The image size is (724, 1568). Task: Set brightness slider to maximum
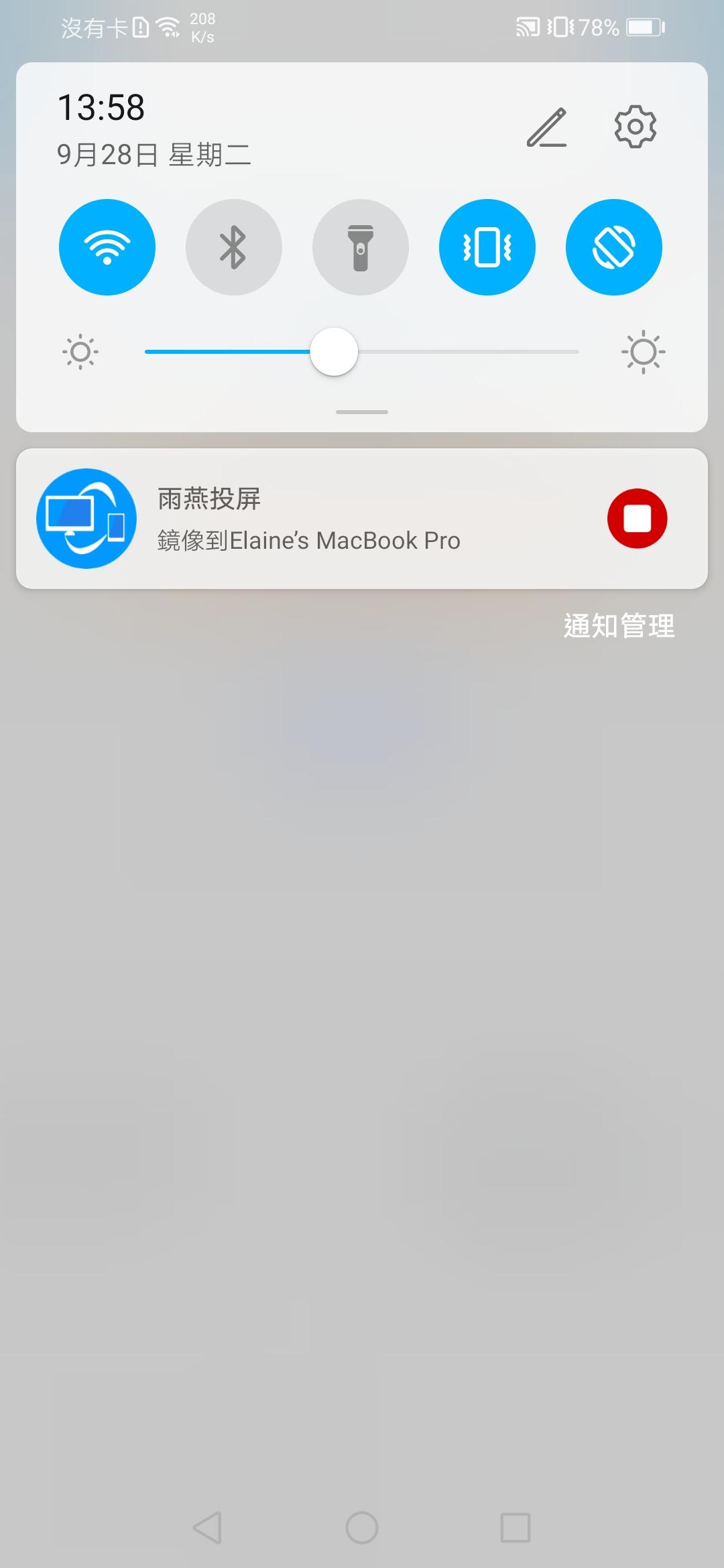click(x=577, y=352)
